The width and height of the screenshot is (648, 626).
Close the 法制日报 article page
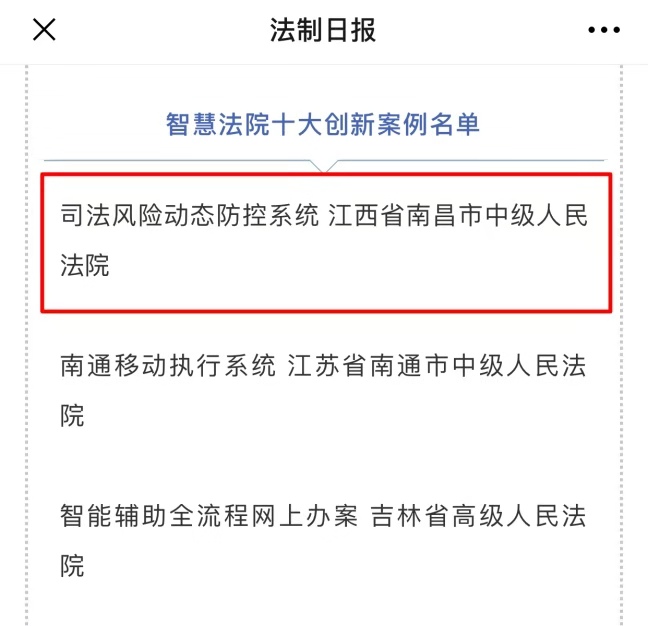(44, 30)
